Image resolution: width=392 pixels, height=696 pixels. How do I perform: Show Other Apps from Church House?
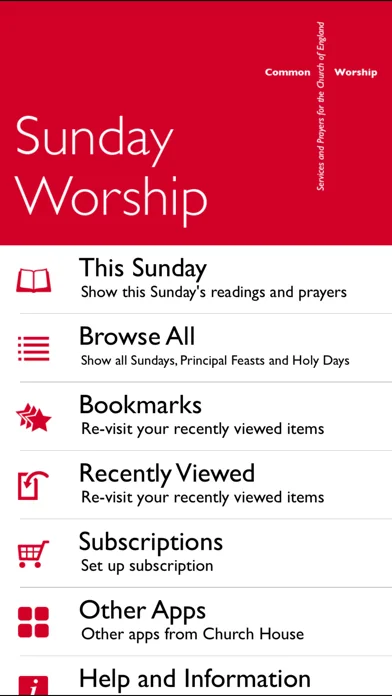point(196,621)
